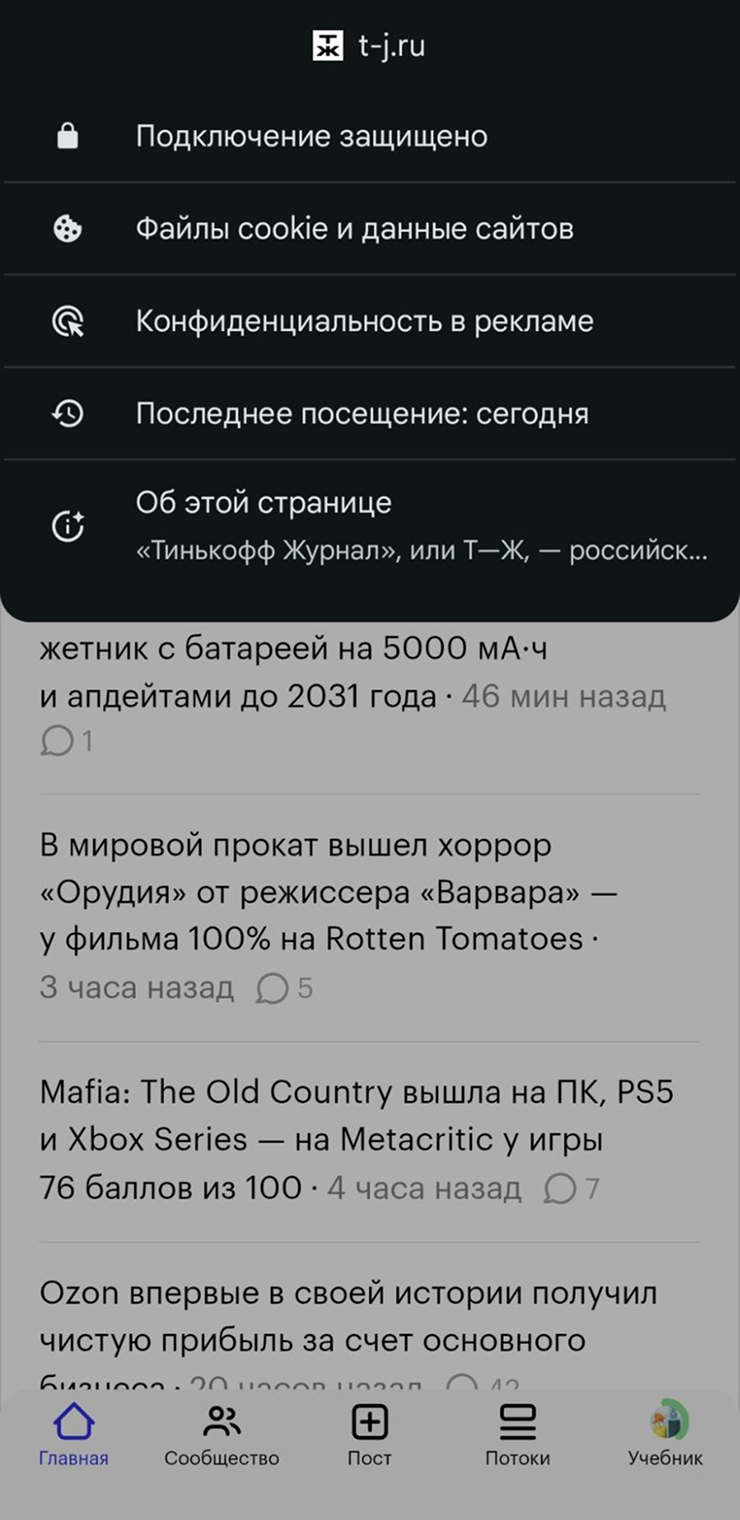The height and width of the screenshot is (1520, 740).
Task: Go to the Главная tab
Action: point(73,1435)
